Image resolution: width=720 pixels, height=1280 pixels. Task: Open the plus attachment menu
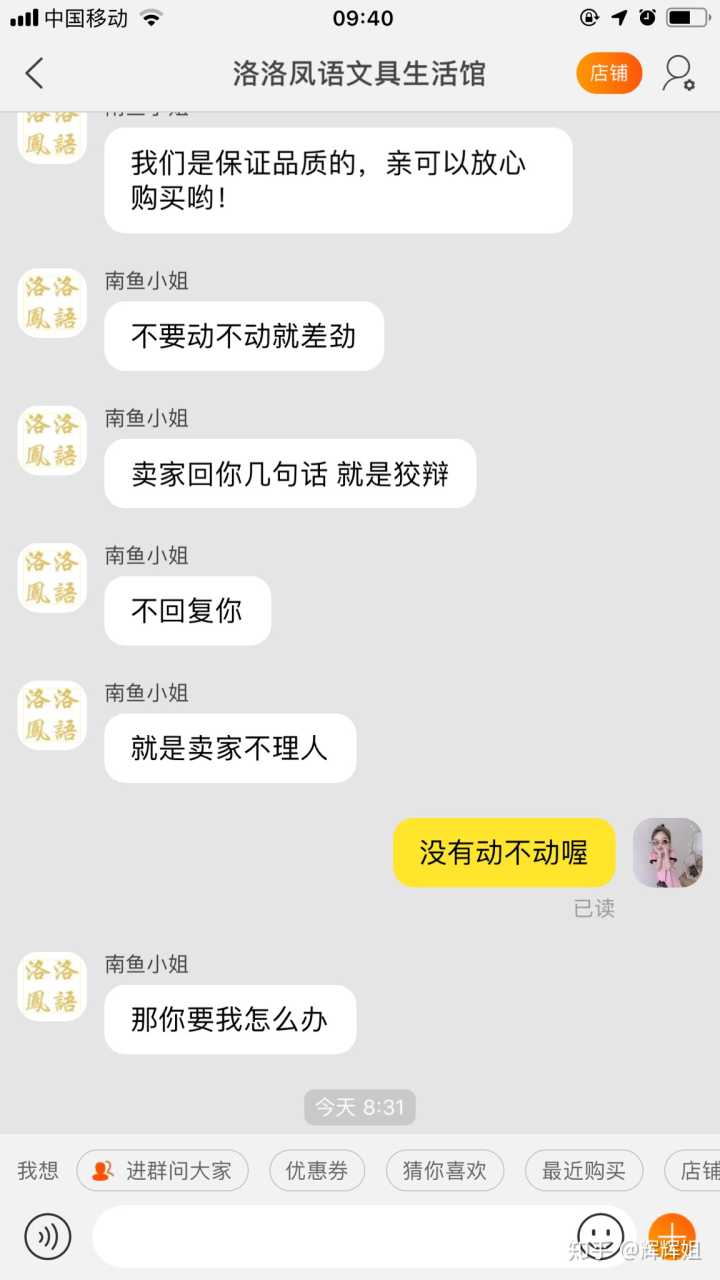pos(672,1236)
